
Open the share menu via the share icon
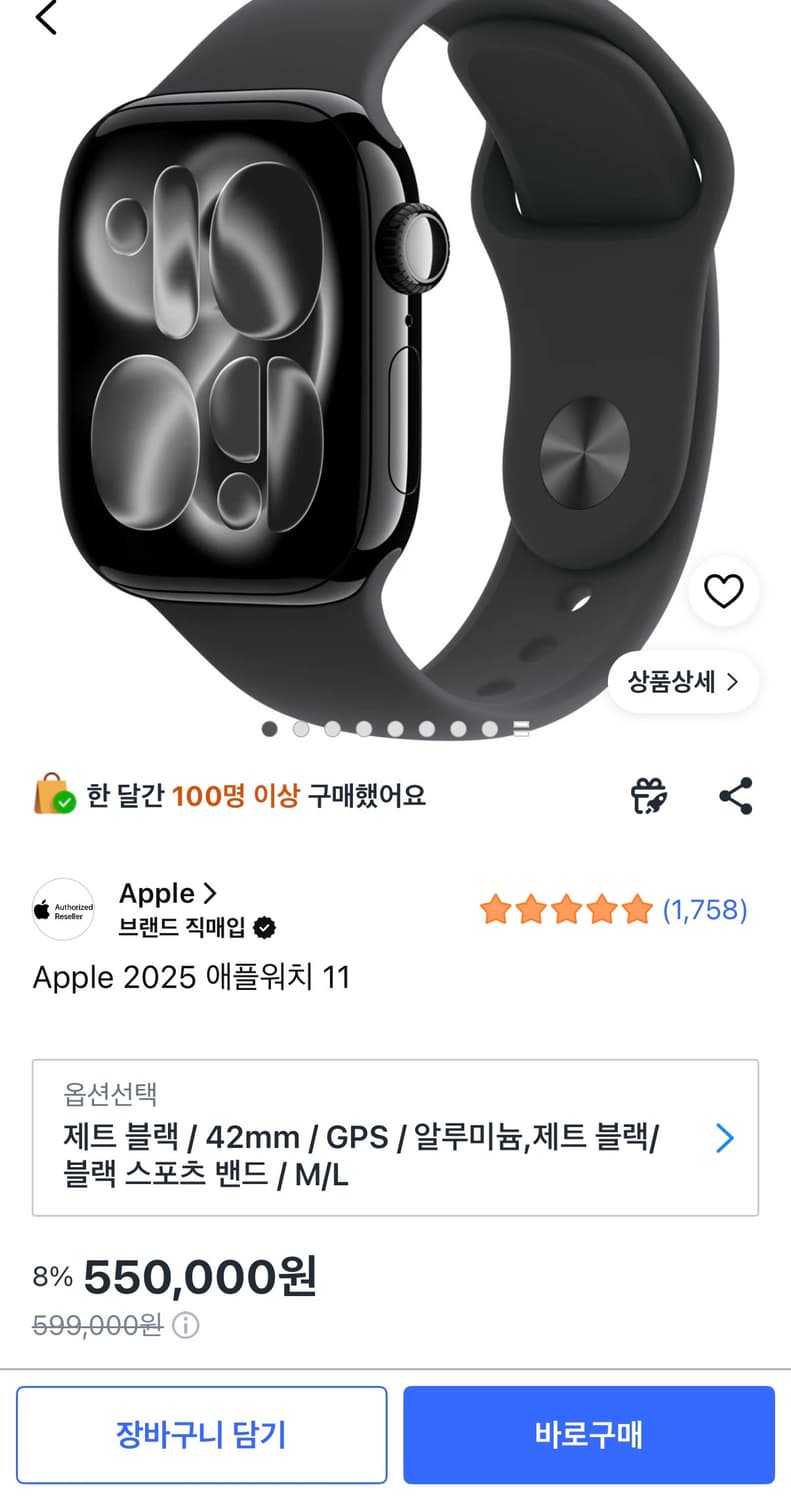tap(736, 795)
